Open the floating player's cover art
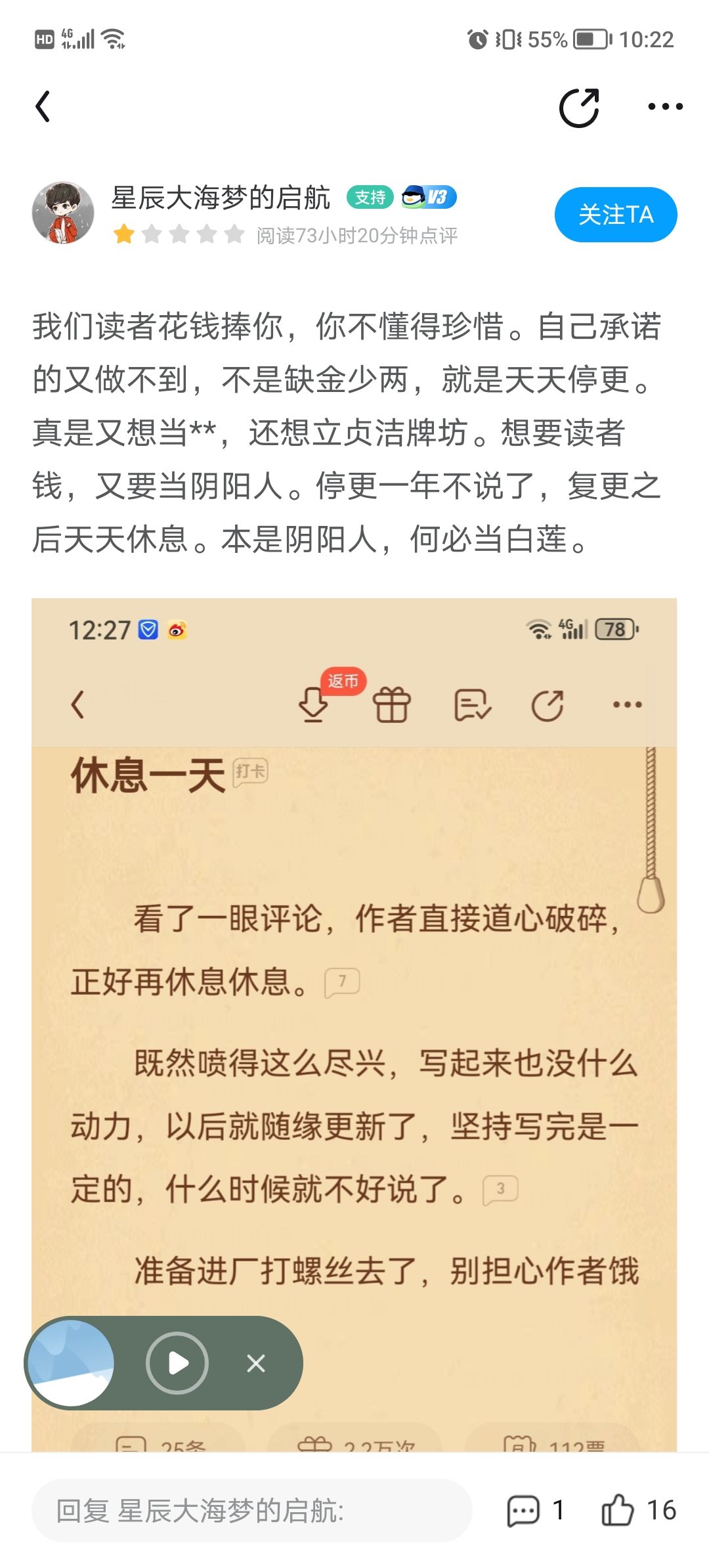 click(x=71, y=1363)
